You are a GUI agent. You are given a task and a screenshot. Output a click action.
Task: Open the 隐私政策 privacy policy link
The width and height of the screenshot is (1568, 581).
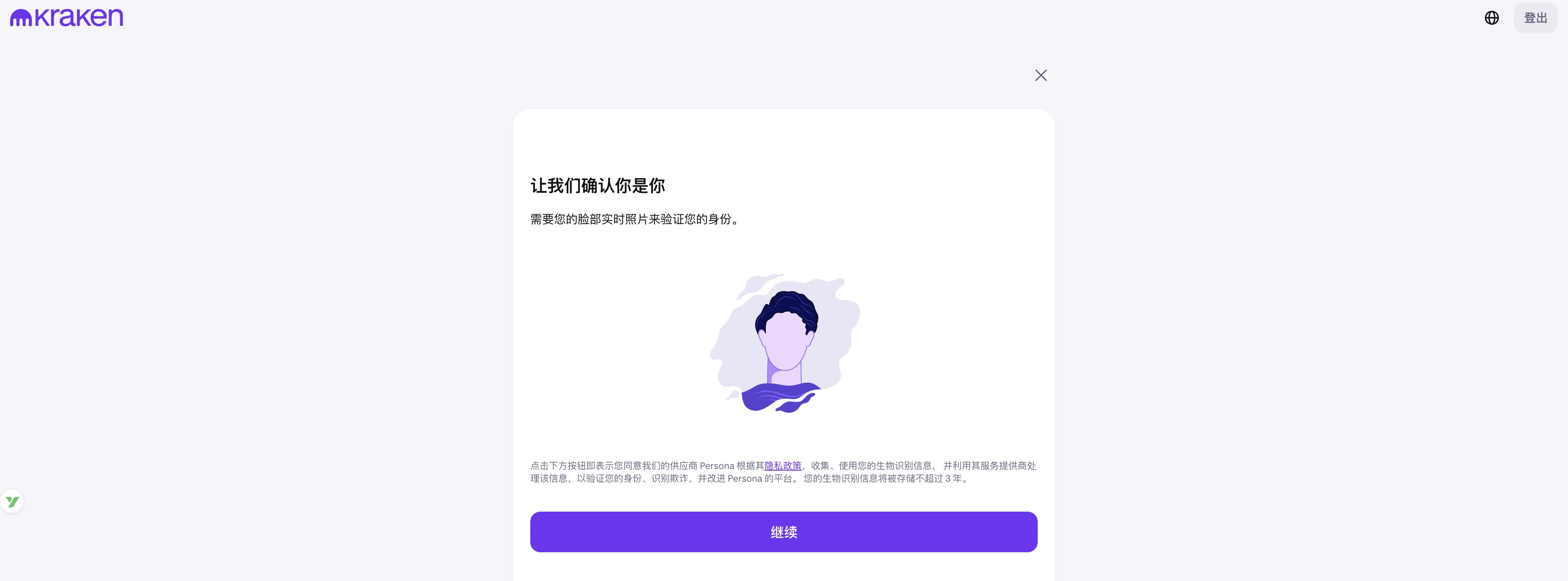click(783, 466)
